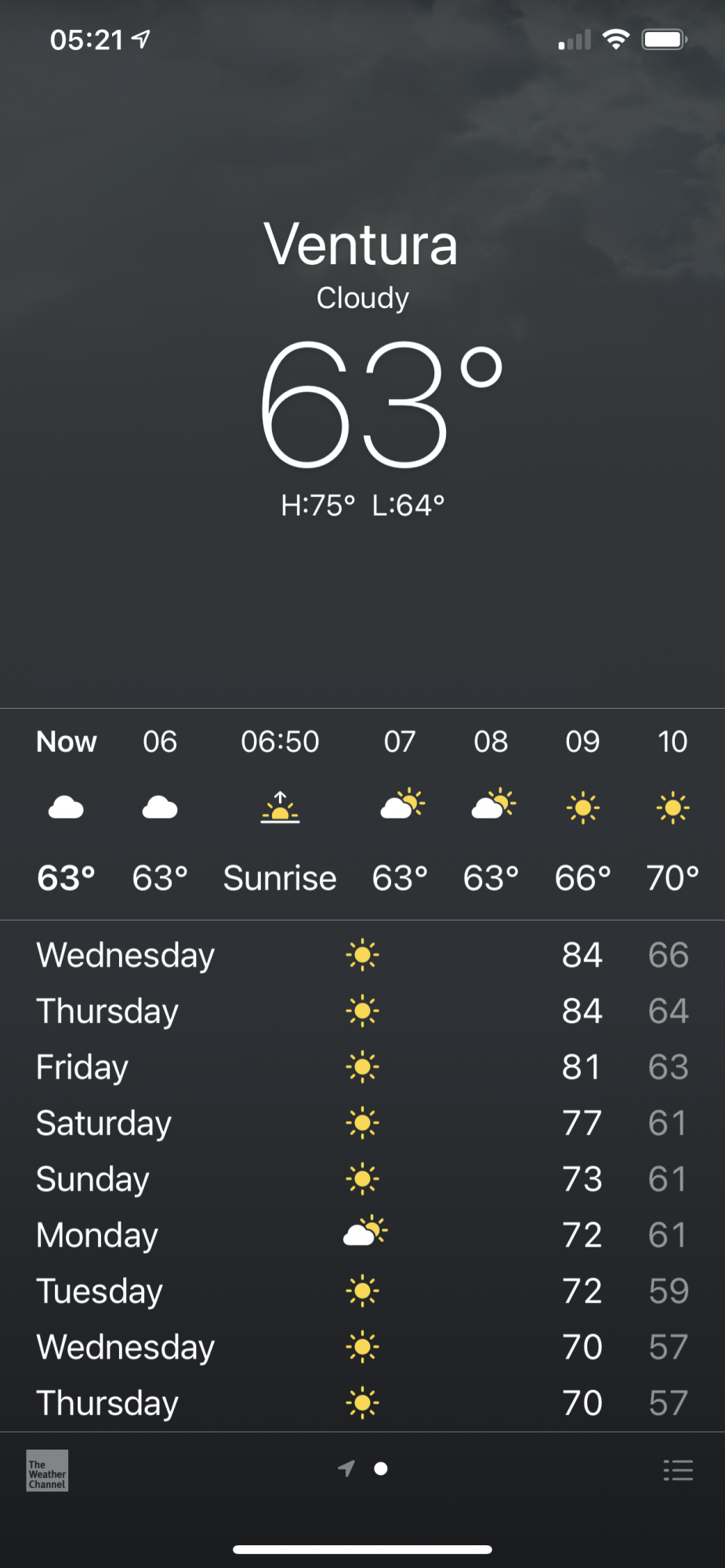Viewport: 725px width, 1568px height.
Task: Open The Weather Channel link
Action: [47, 1470]
